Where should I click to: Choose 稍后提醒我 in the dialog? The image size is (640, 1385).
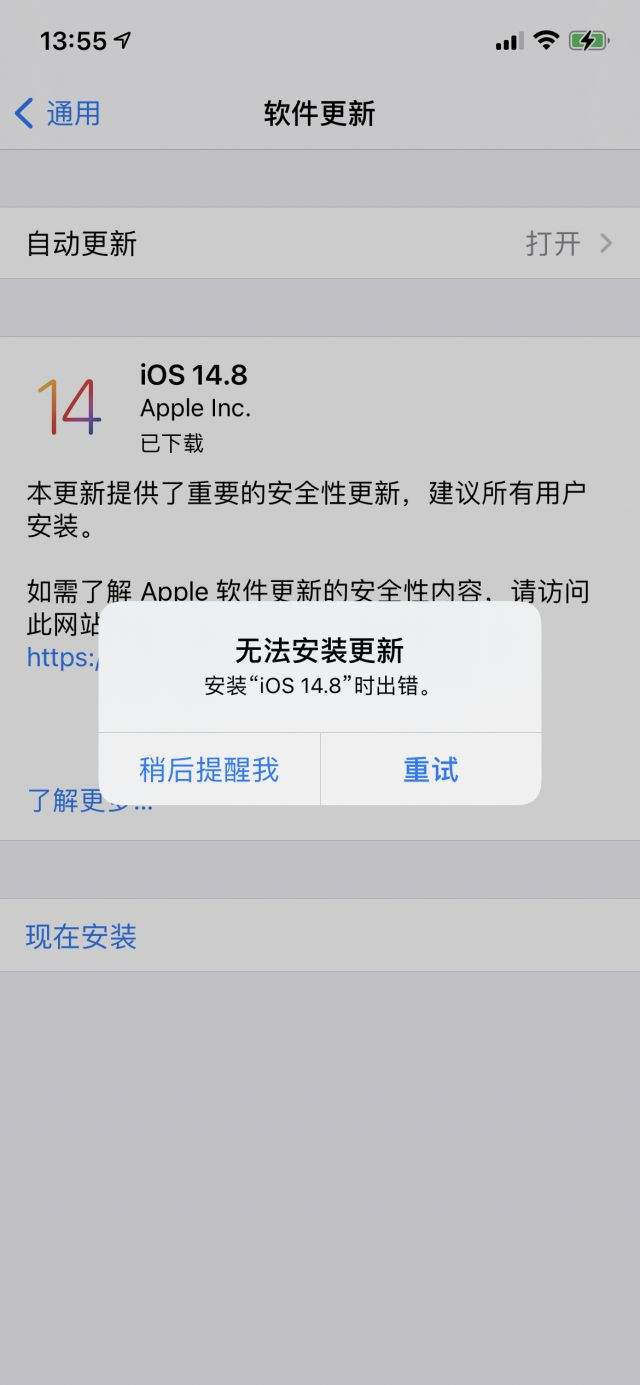209,769
